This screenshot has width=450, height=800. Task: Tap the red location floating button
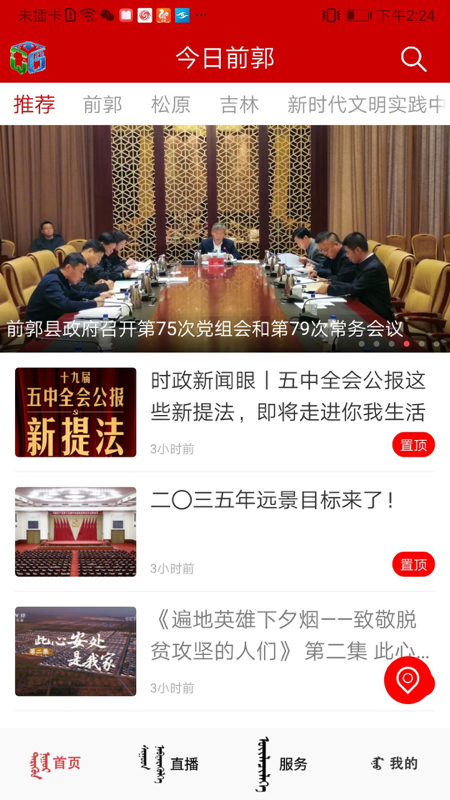[x=408, y=680]
